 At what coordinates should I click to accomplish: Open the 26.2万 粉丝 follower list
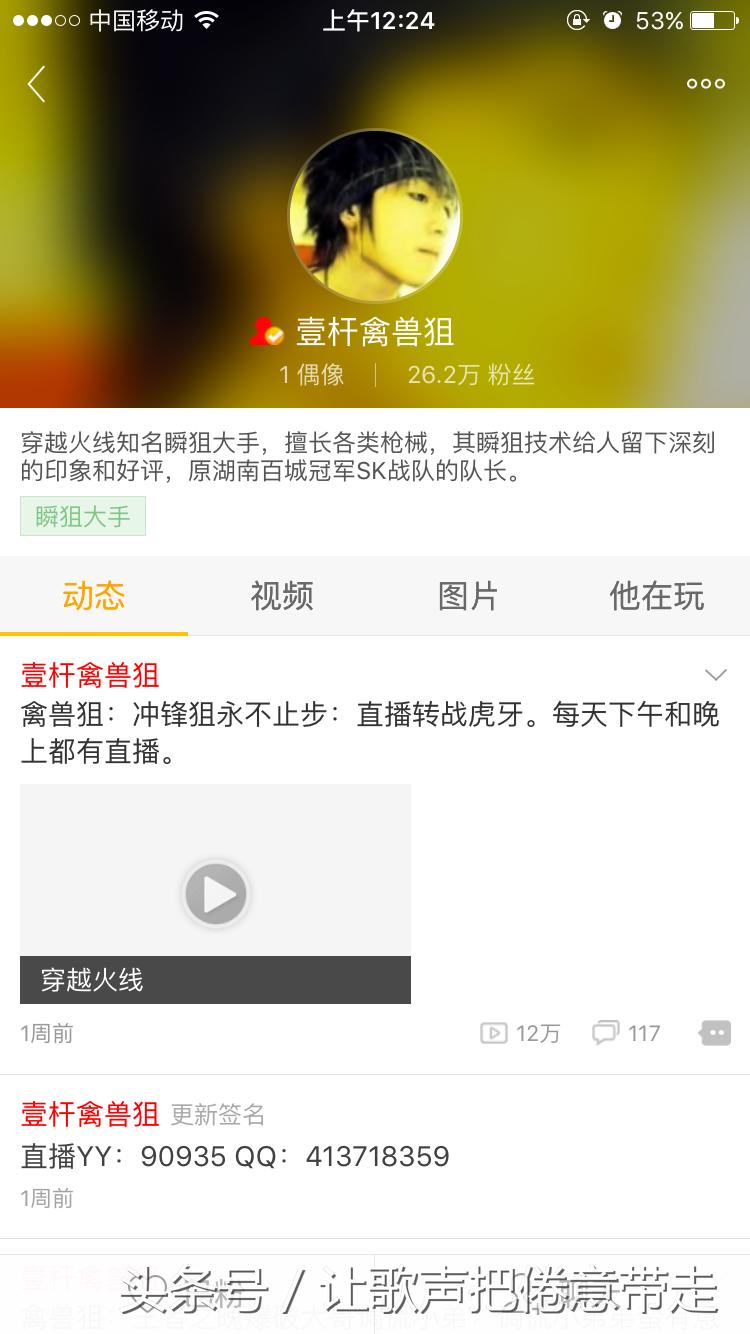tap(469, 375)
